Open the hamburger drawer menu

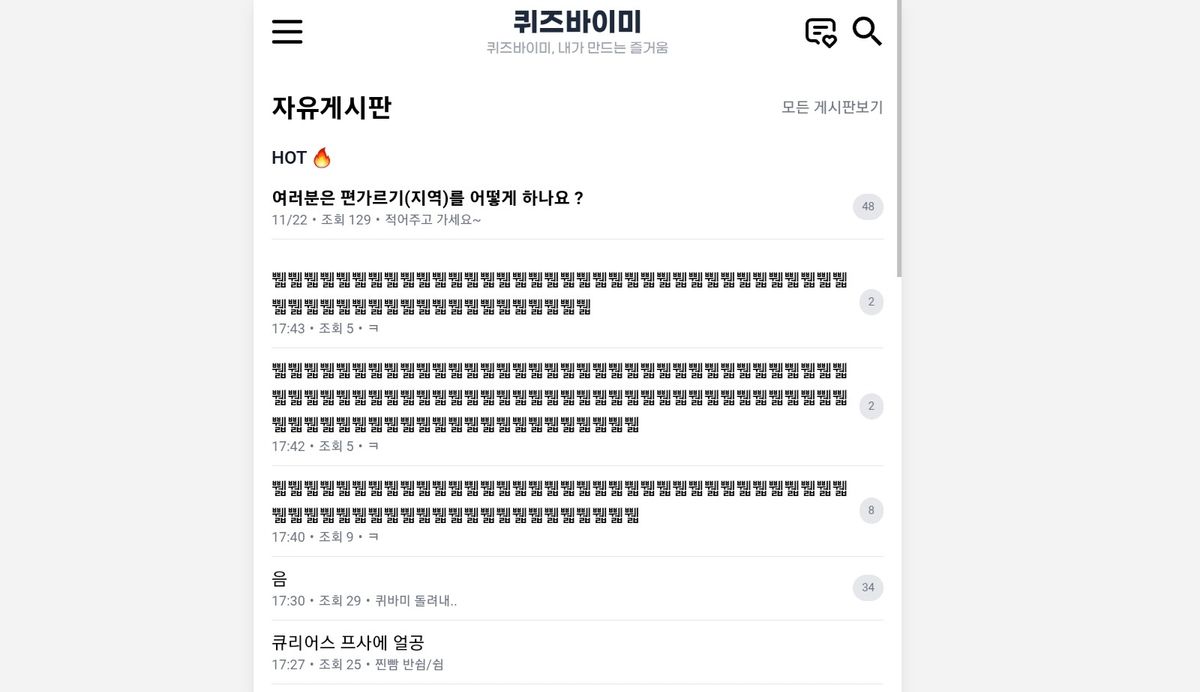pyautogui.click(x=287, y=32)
